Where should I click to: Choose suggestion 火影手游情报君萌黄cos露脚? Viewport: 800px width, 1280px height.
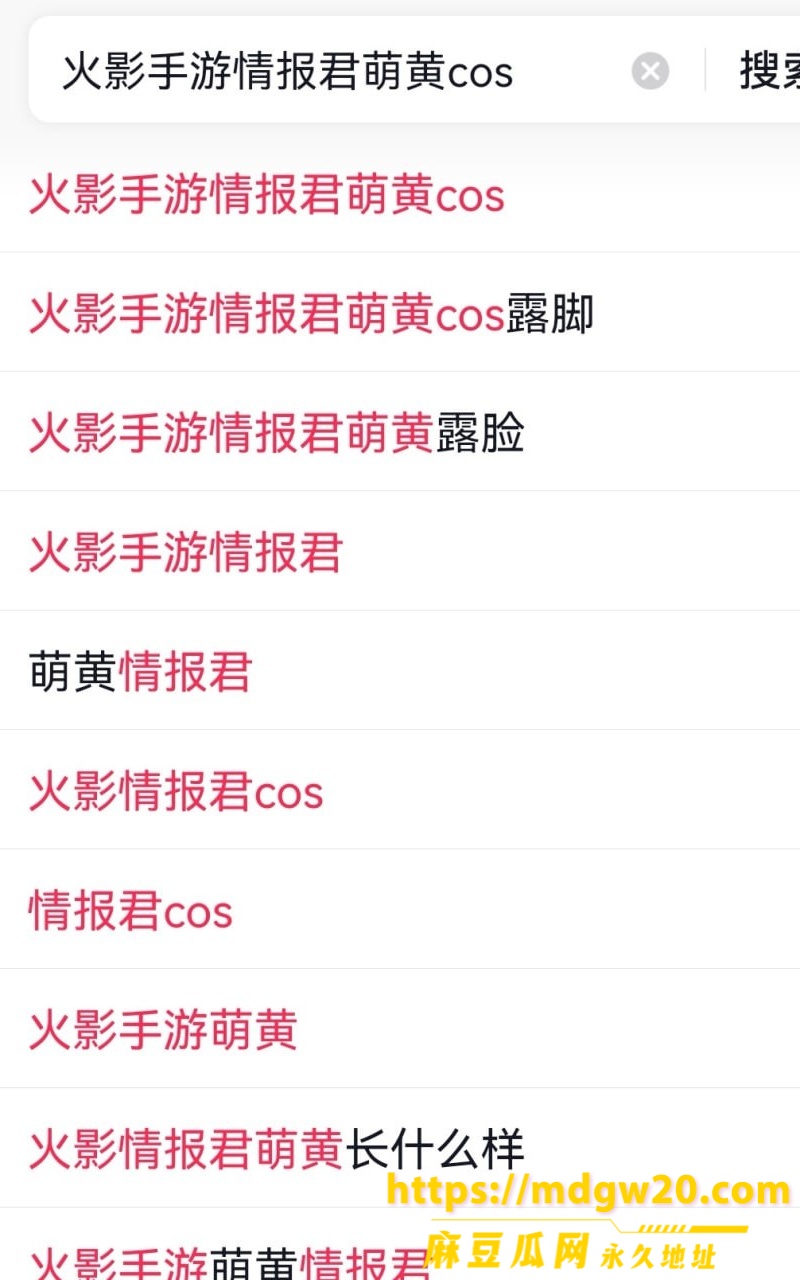click(400, 313)
